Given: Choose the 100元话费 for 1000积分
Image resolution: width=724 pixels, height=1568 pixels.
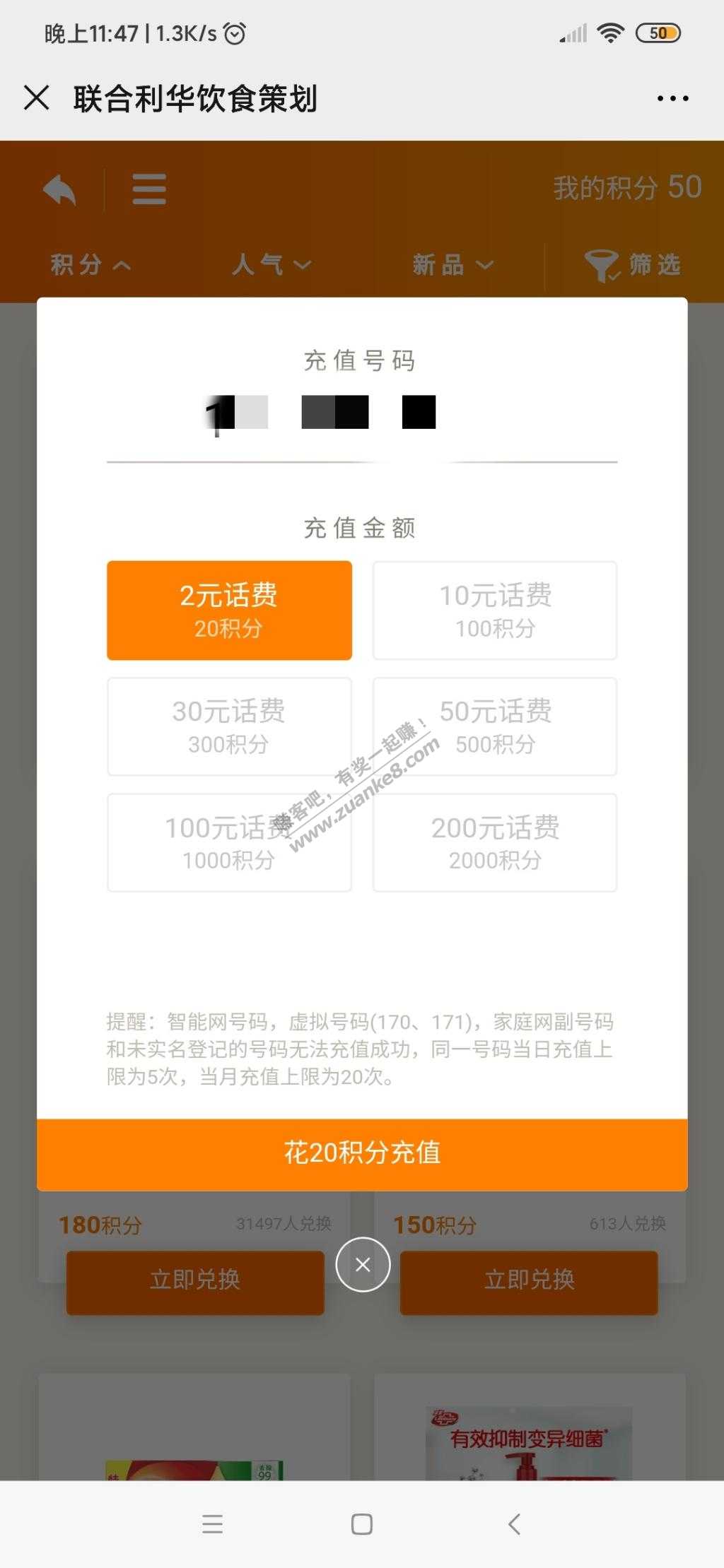Looking at the screenshot, I should click(x=229, y=842).
